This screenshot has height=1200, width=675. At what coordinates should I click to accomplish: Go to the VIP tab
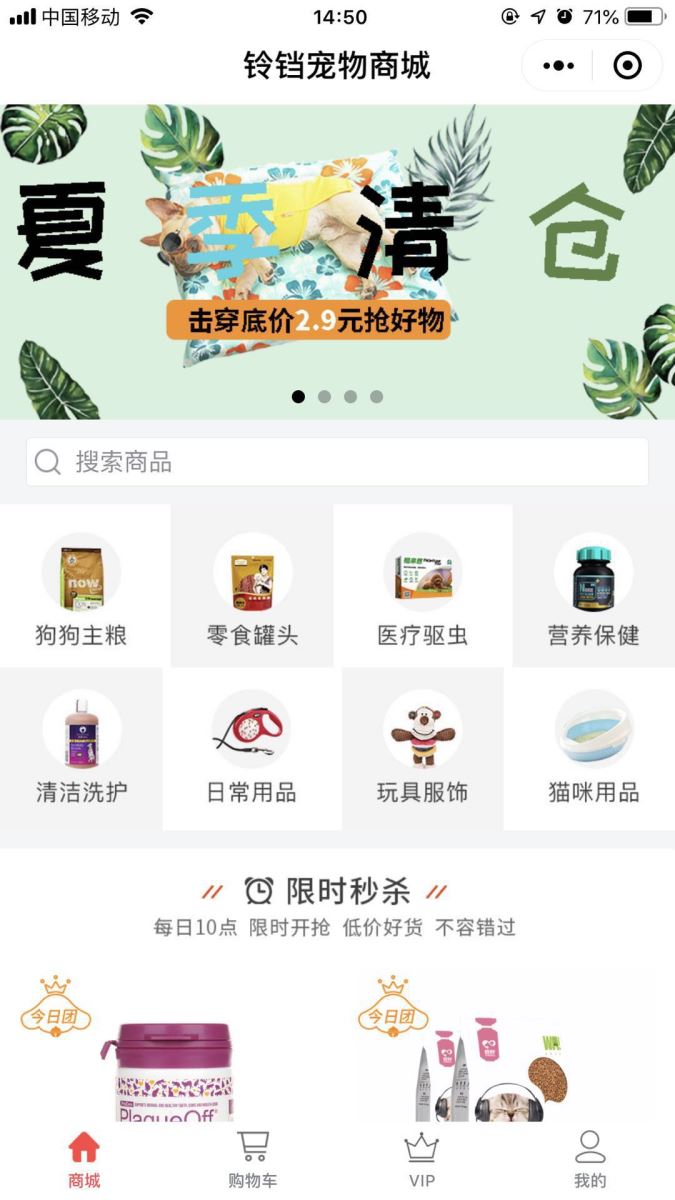422,1160
